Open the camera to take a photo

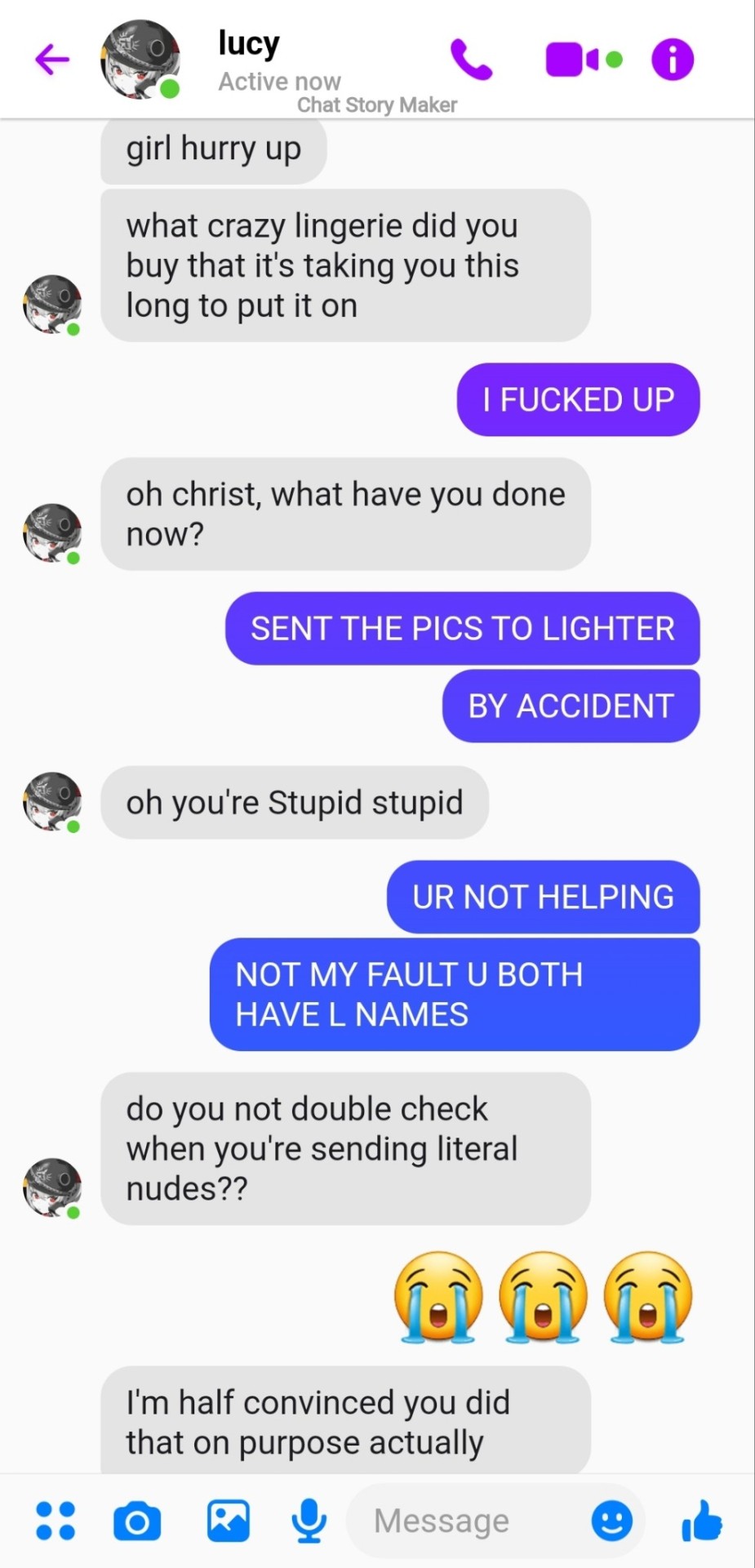tap(137, 1521)
